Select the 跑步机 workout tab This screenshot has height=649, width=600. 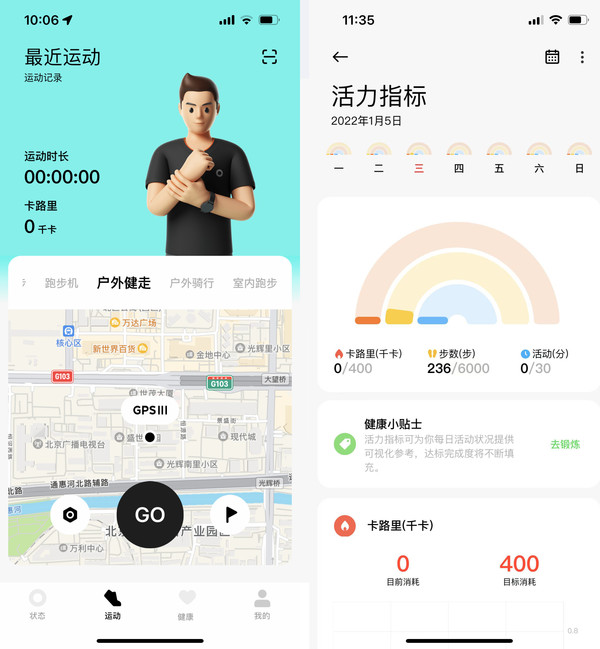coord(61,283)
